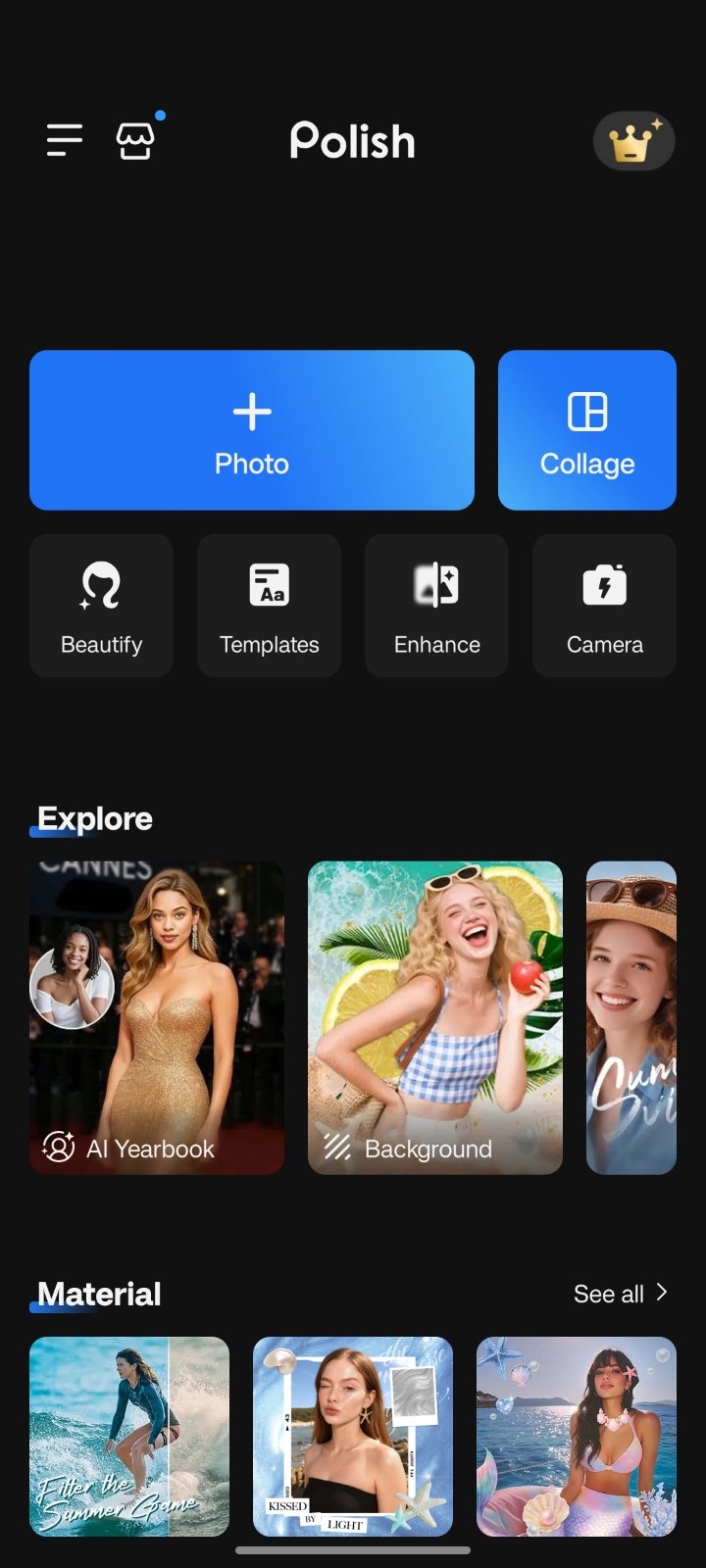The width and height of the screenshot is (706, 1568).
Task: Open the surfer Summer Game material
Action: [129, 1436]
